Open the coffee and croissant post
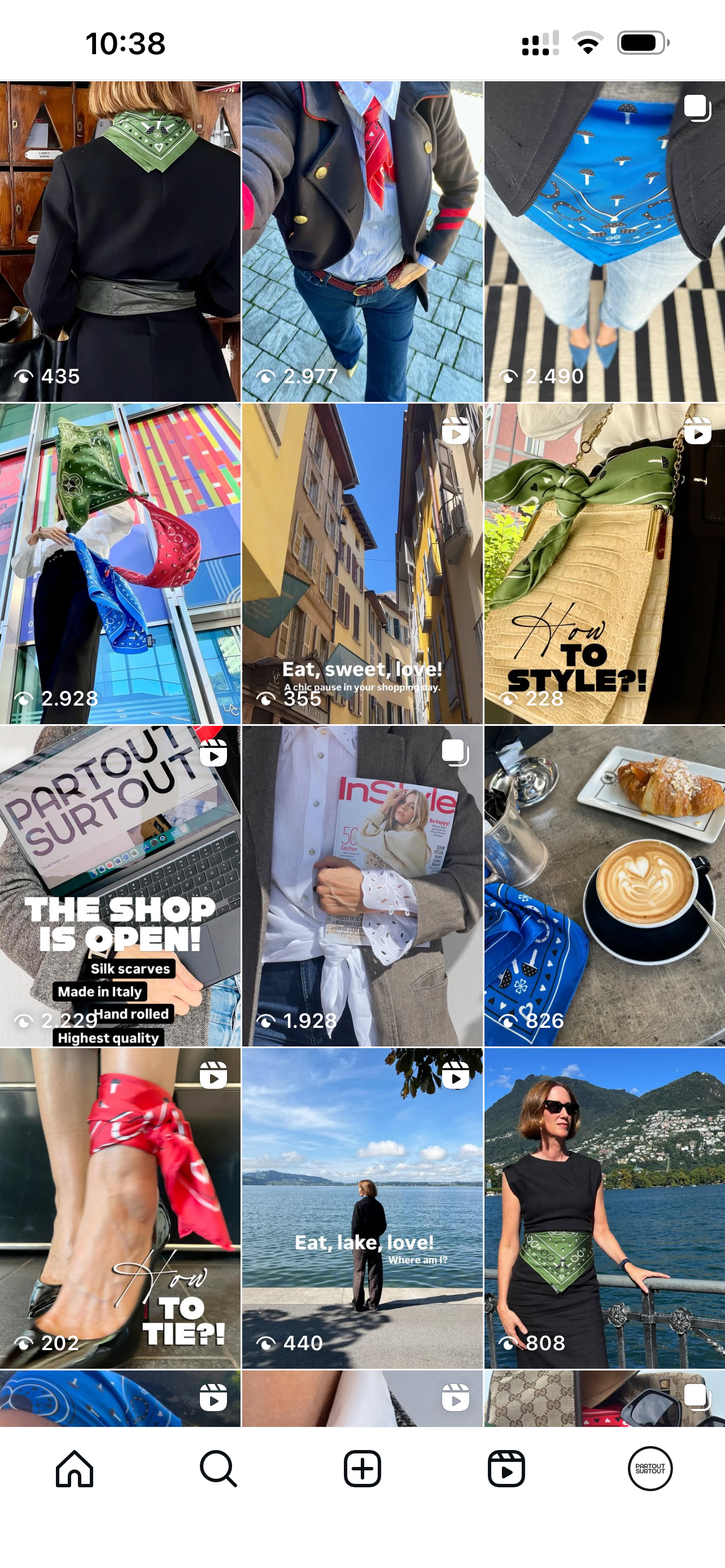Screen dimensions: 725x1568 (605, 886)
